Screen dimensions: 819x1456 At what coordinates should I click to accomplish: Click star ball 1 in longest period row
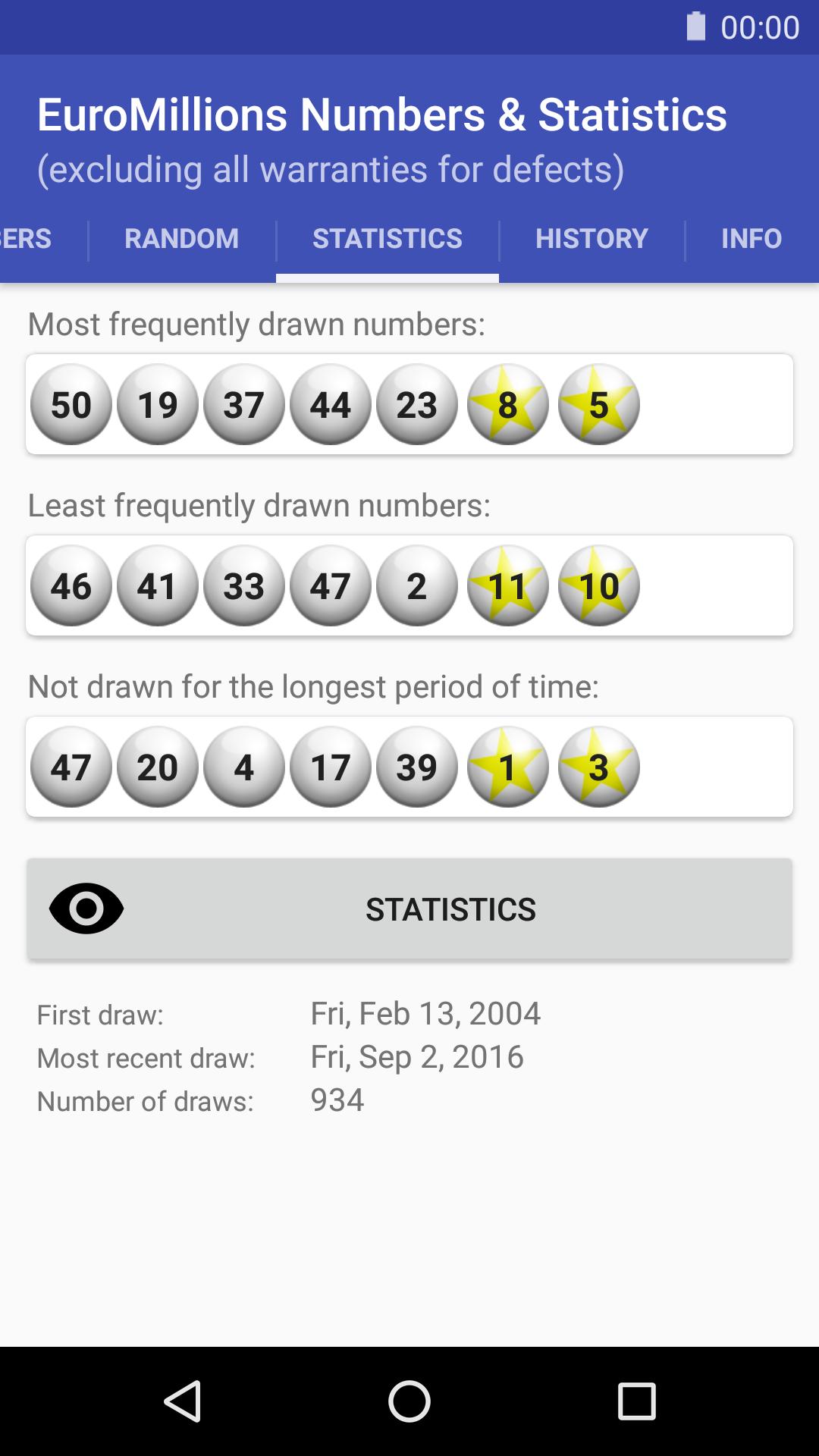pos(507,768)
